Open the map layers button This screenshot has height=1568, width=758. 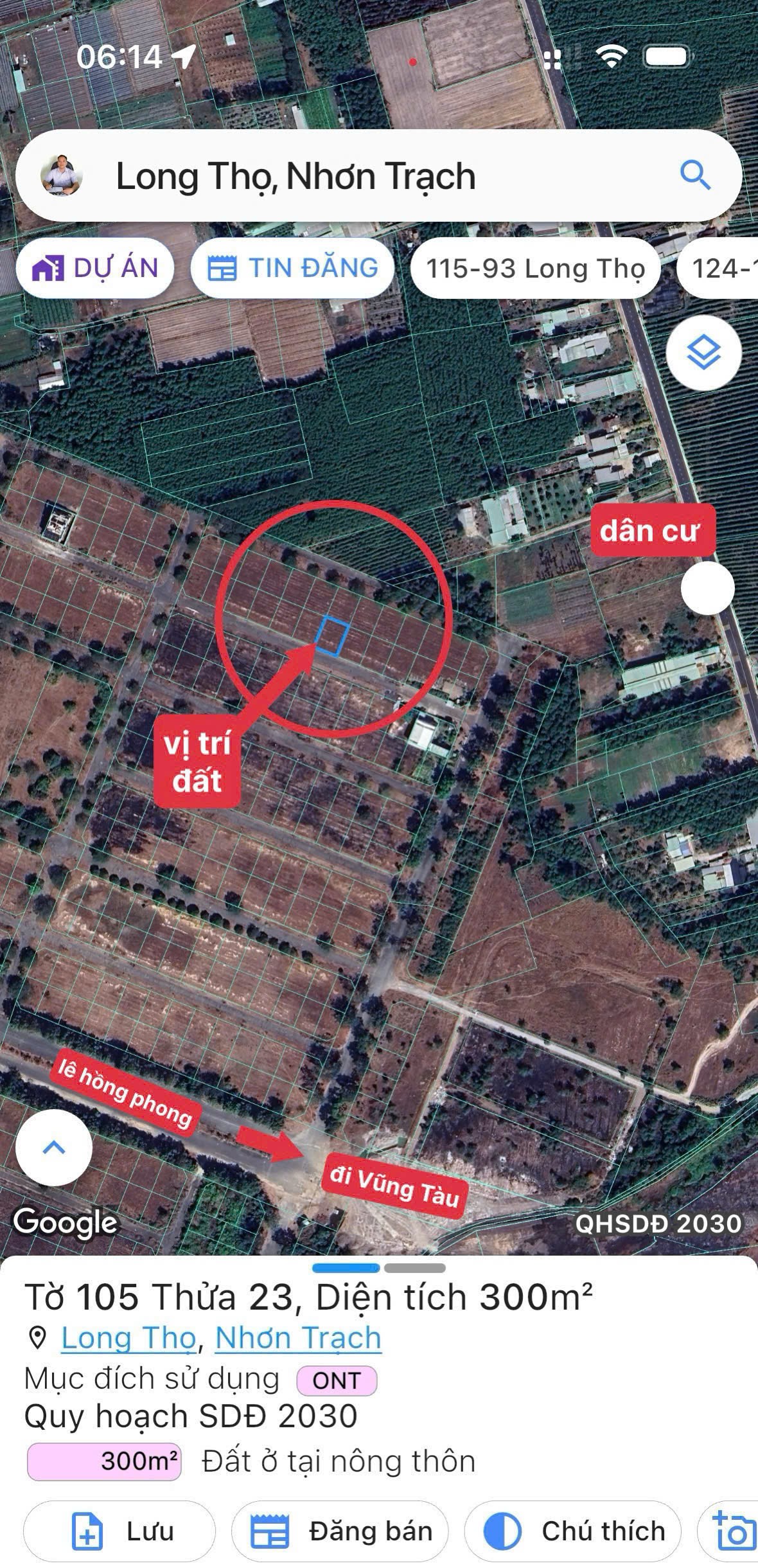(703, 352)
